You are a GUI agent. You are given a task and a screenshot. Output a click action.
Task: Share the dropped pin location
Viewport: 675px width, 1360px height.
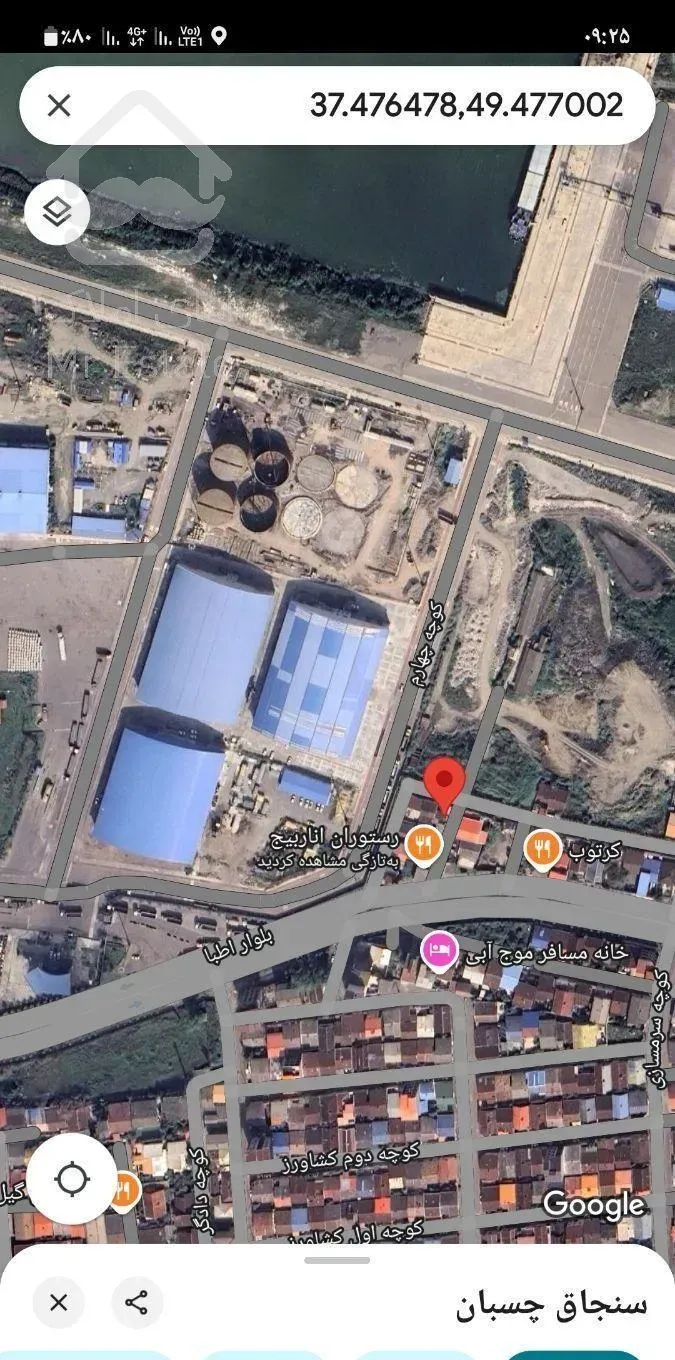coord(137,1302)
